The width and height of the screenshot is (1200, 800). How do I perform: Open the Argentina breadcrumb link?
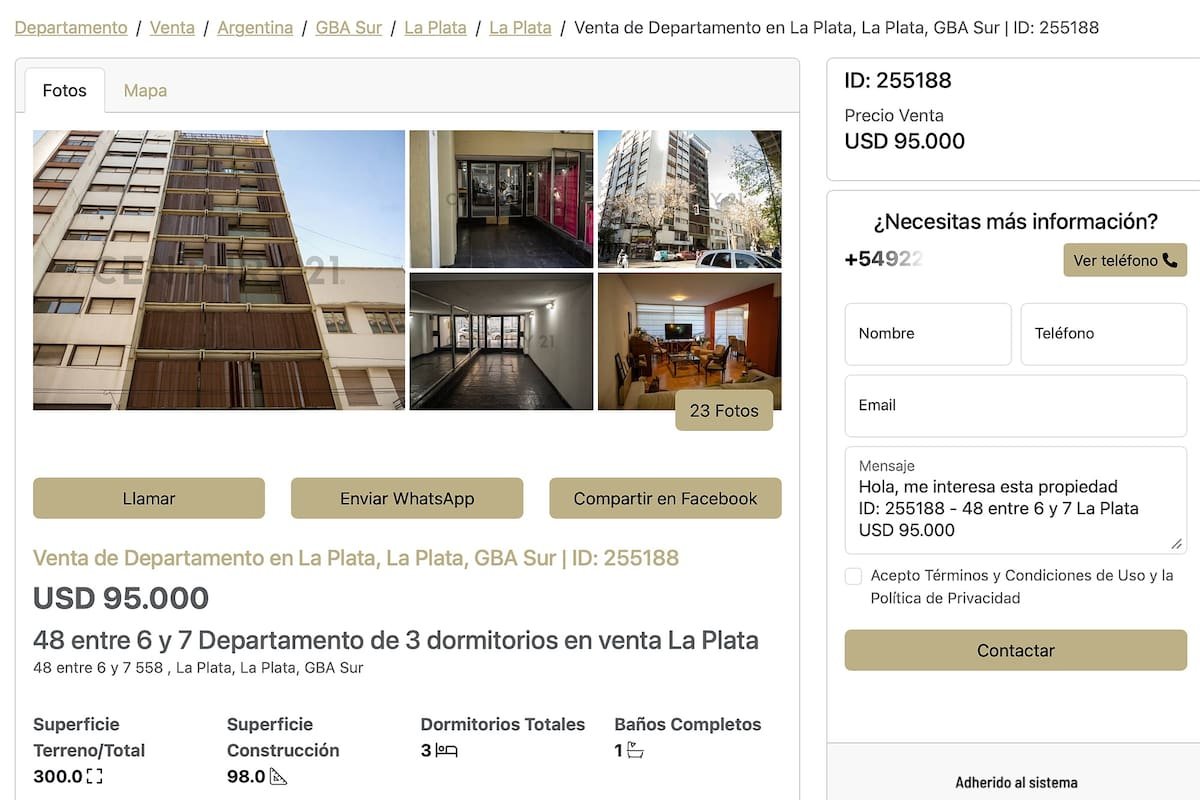click(255, 27)
